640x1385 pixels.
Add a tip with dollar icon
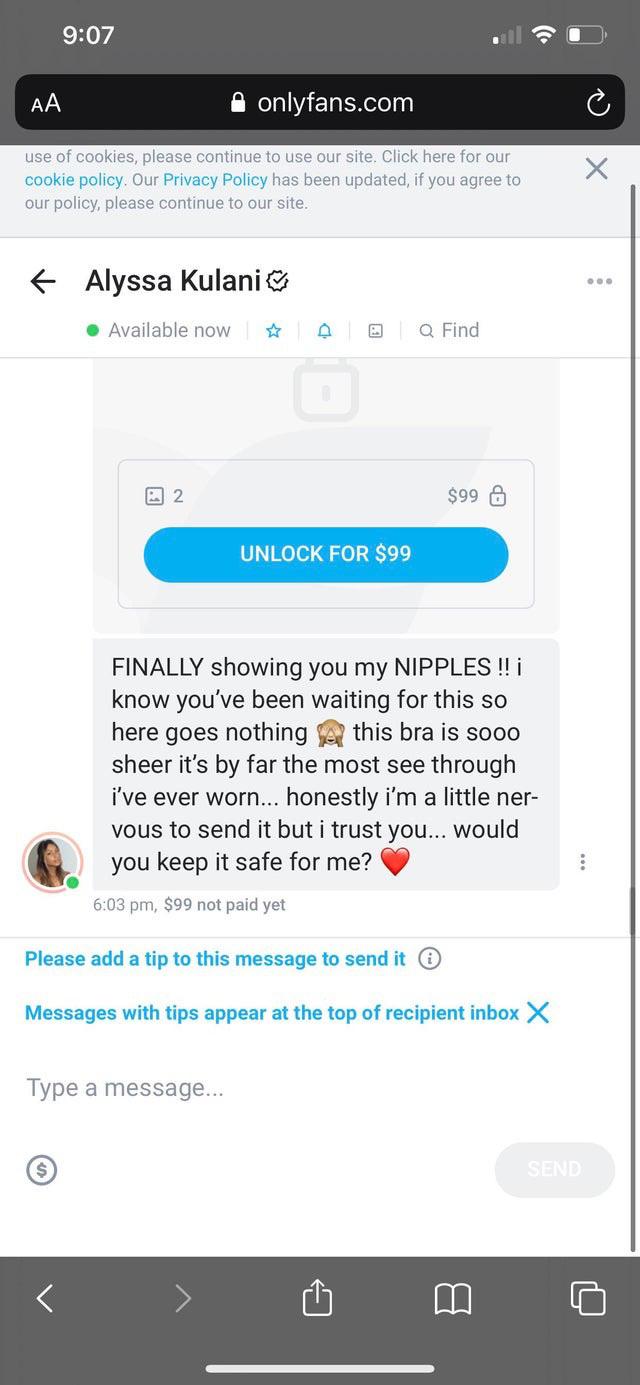pos(42,1169)
